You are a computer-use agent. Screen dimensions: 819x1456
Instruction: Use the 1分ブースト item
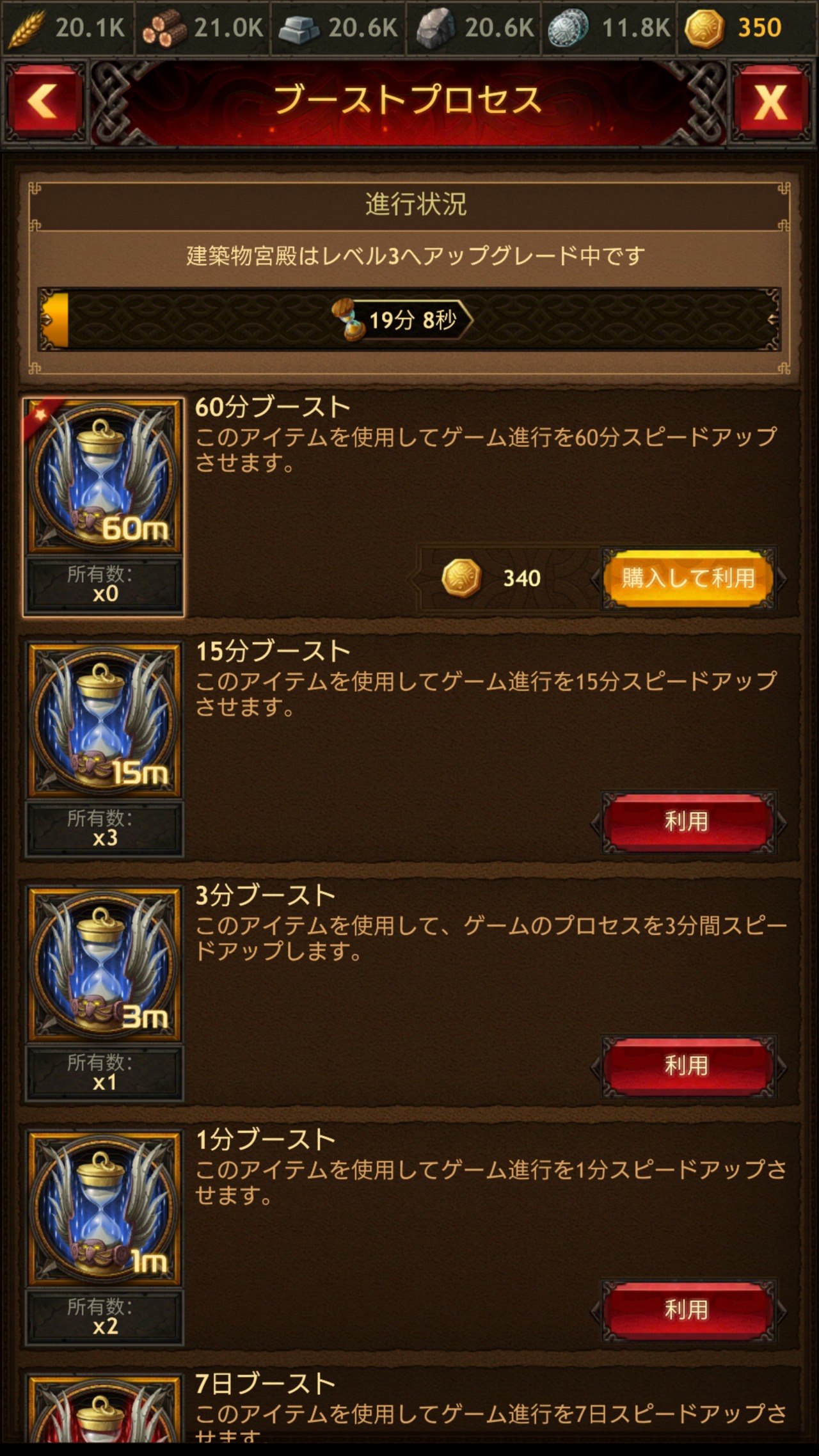688,1310
